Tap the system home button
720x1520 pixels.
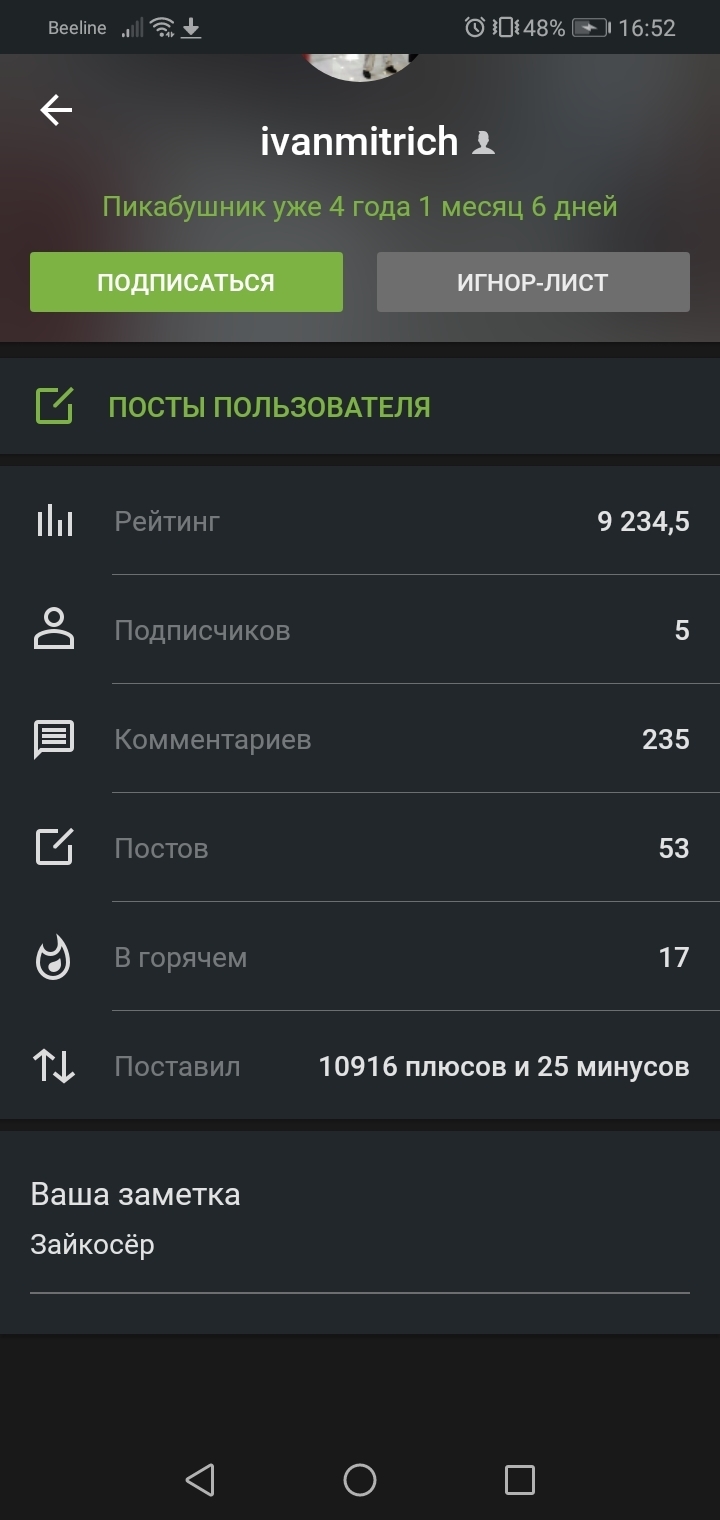(x=360, y=1480)
